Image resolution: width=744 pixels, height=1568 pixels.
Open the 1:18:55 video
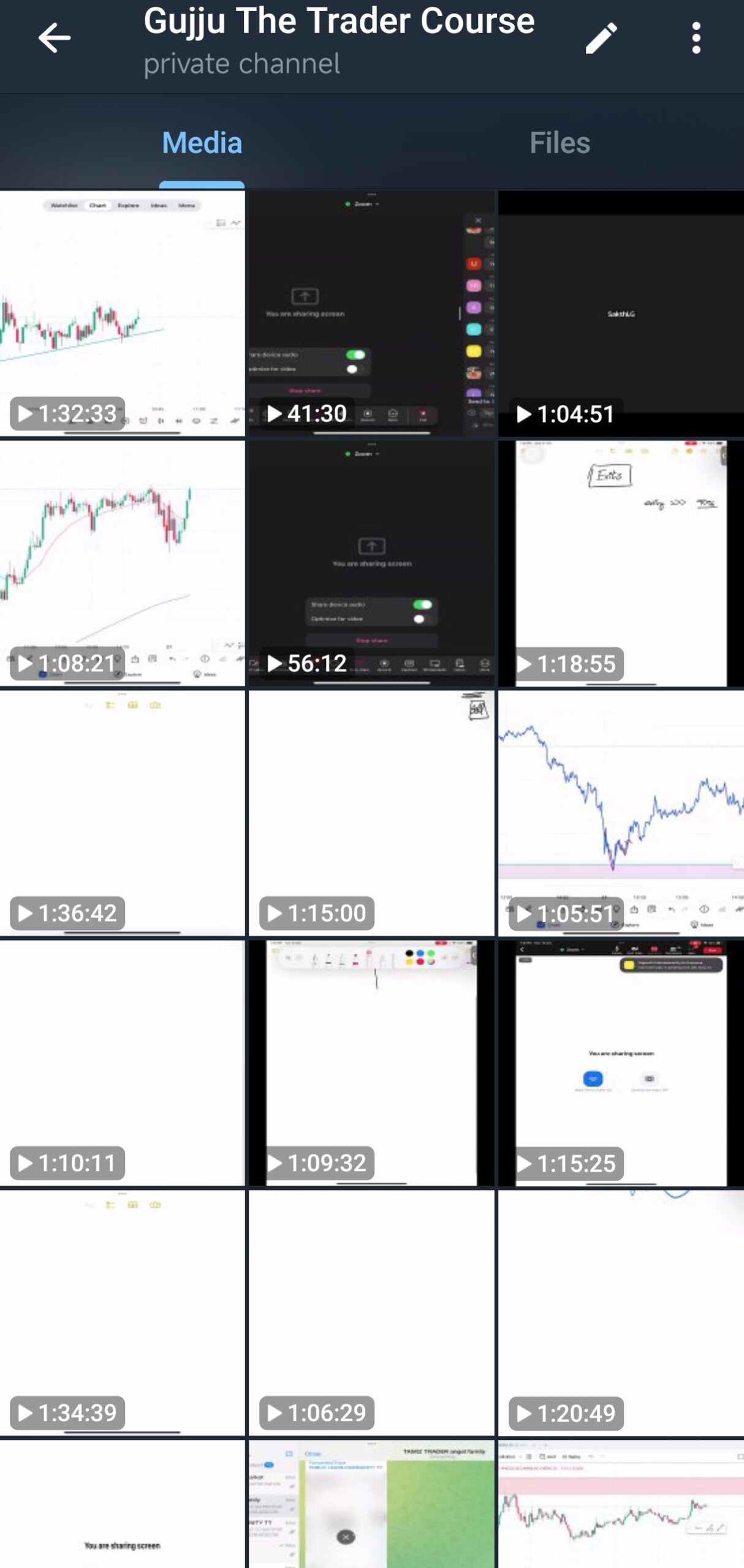tap(621, 563)
